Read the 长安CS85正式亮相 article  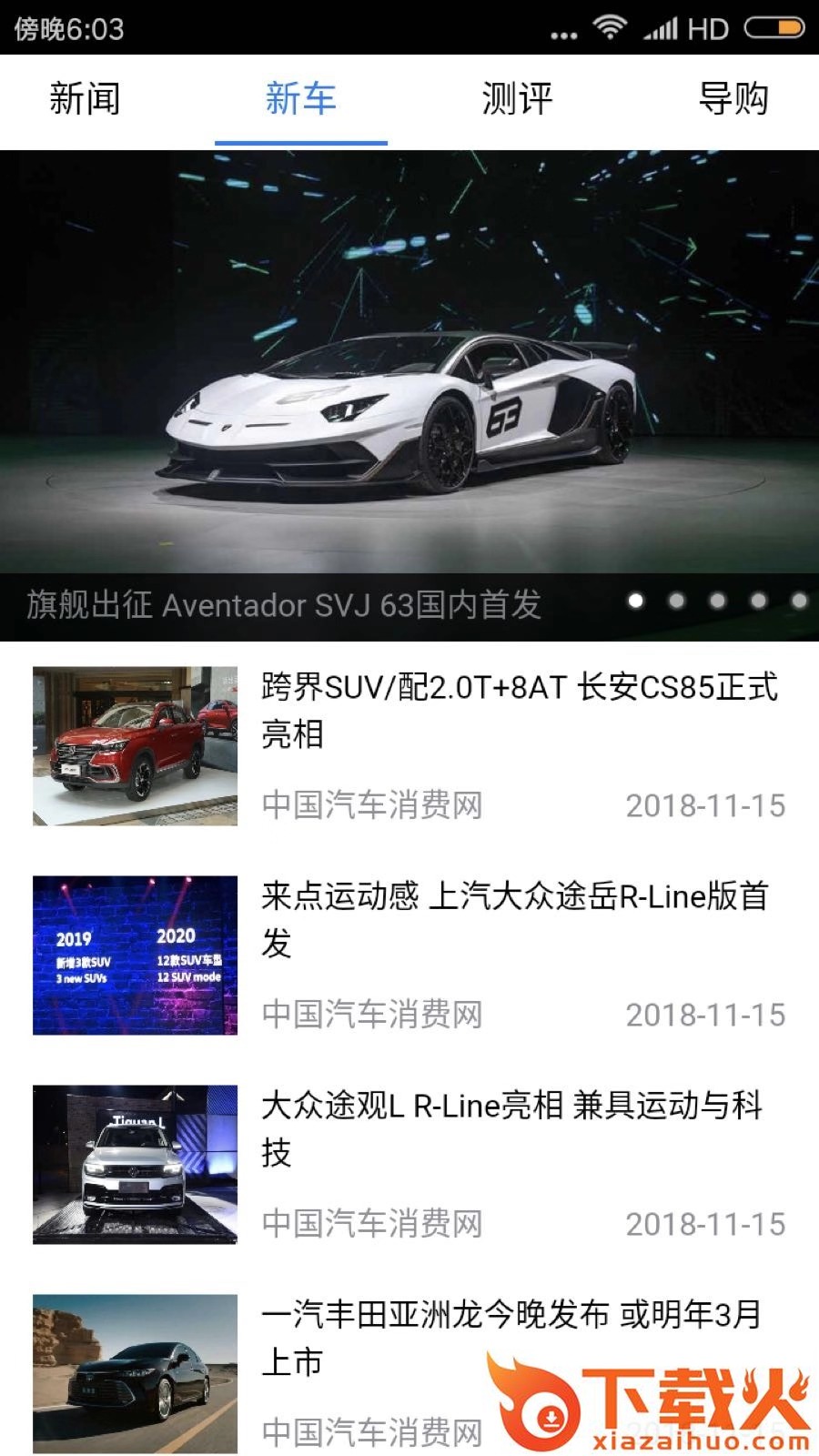pyautogui.click(x=519, y=710)
